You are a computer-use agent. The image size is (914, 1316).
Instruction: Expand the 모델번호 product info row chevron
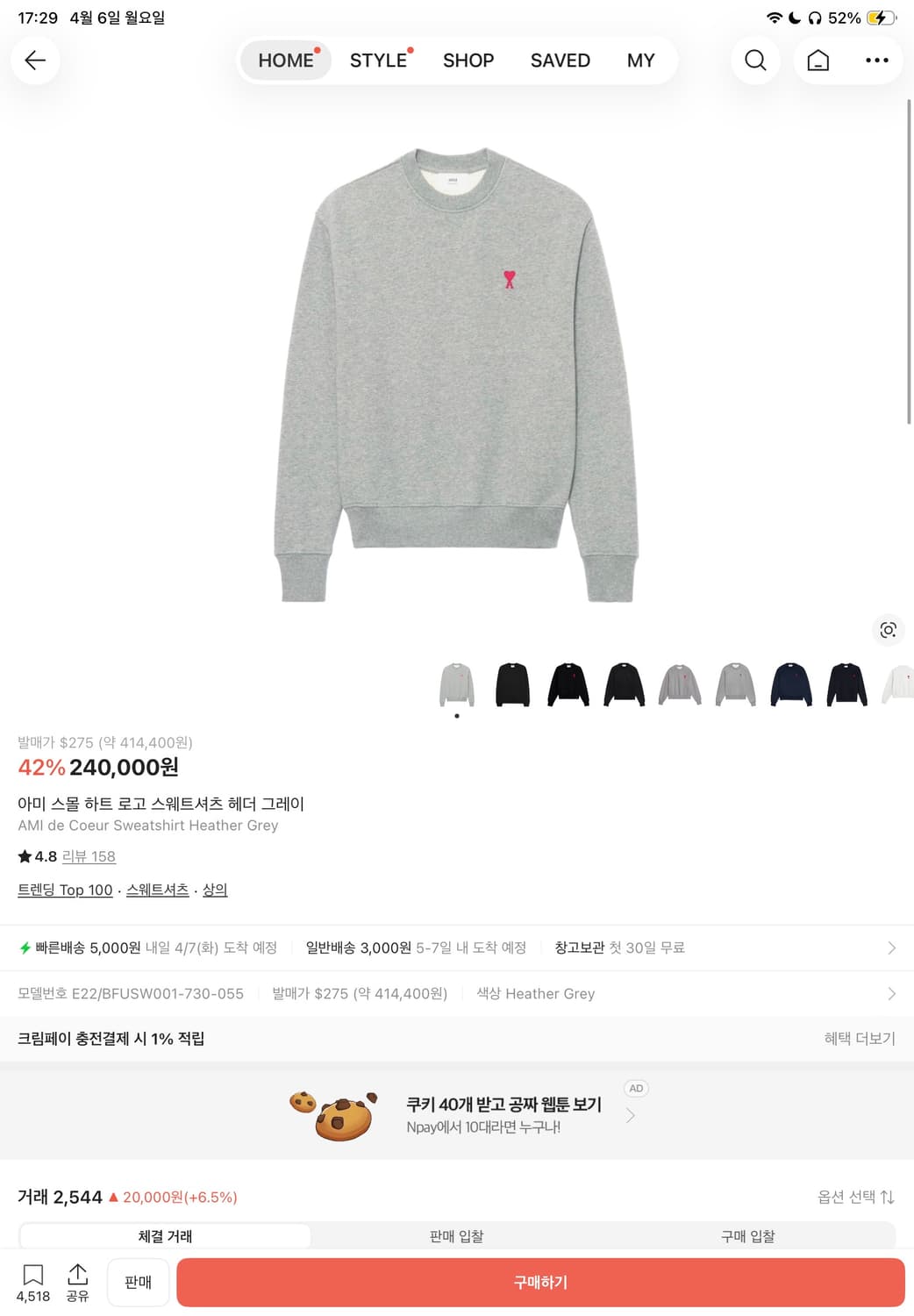click(x=891, y=993)
